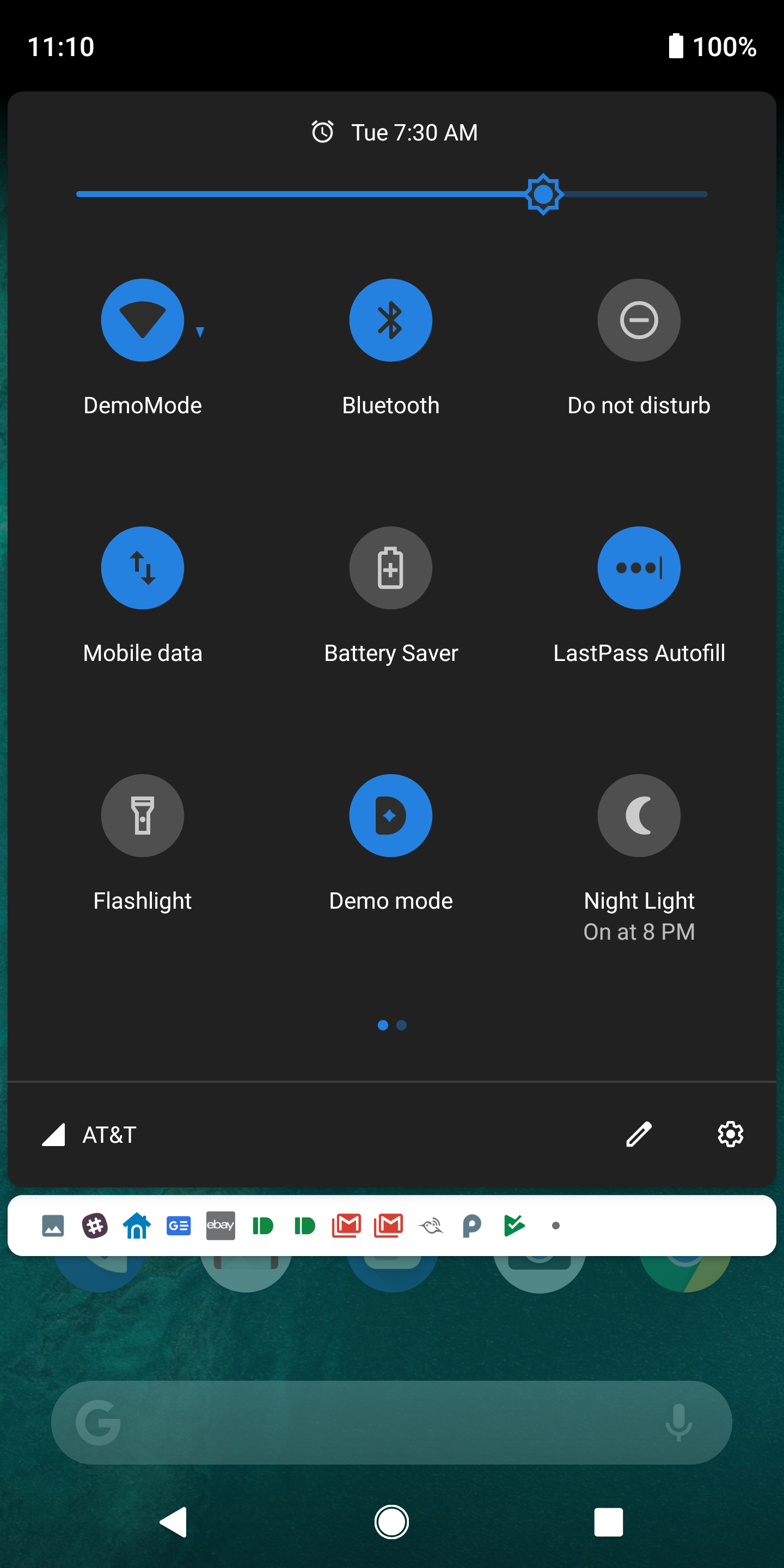Switch to the second quick settings page
Screen dimensions: 784x1568
[x=401, y=1025]
